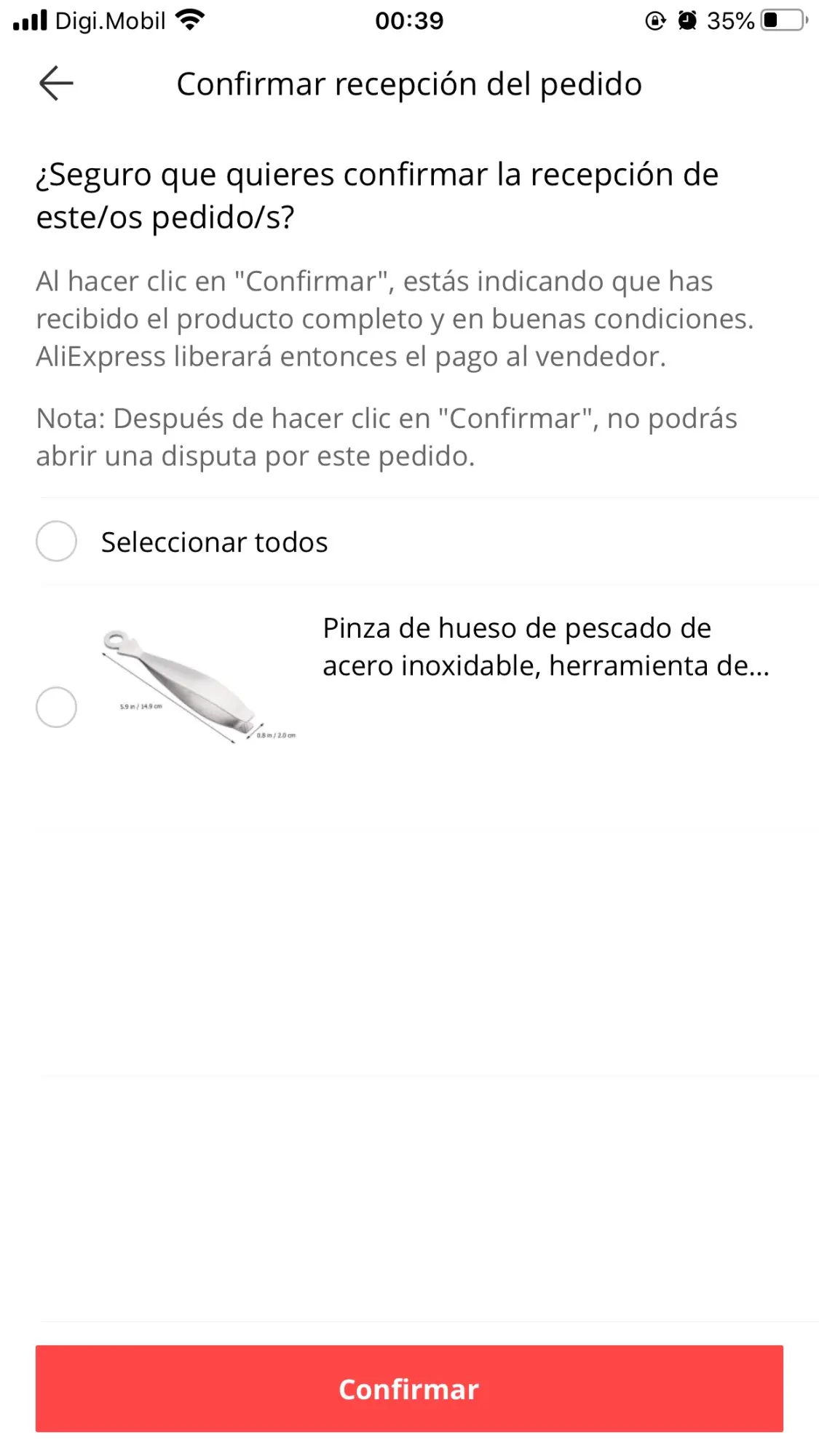
Task: Check the Seleccionar todos checkbox
Action: [x=56, y=541]
